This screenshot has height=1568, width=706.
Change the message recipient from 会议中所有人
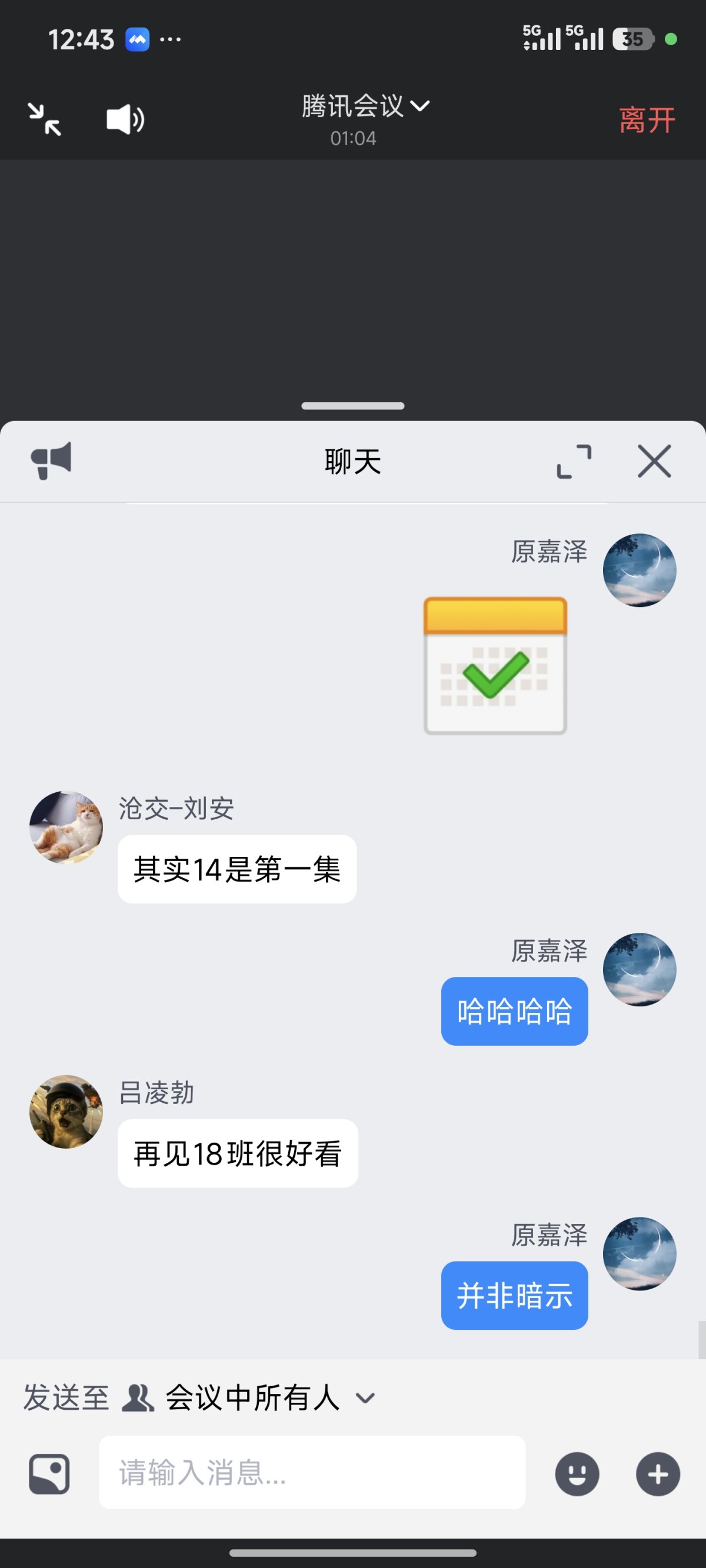tap(366, 1398)
